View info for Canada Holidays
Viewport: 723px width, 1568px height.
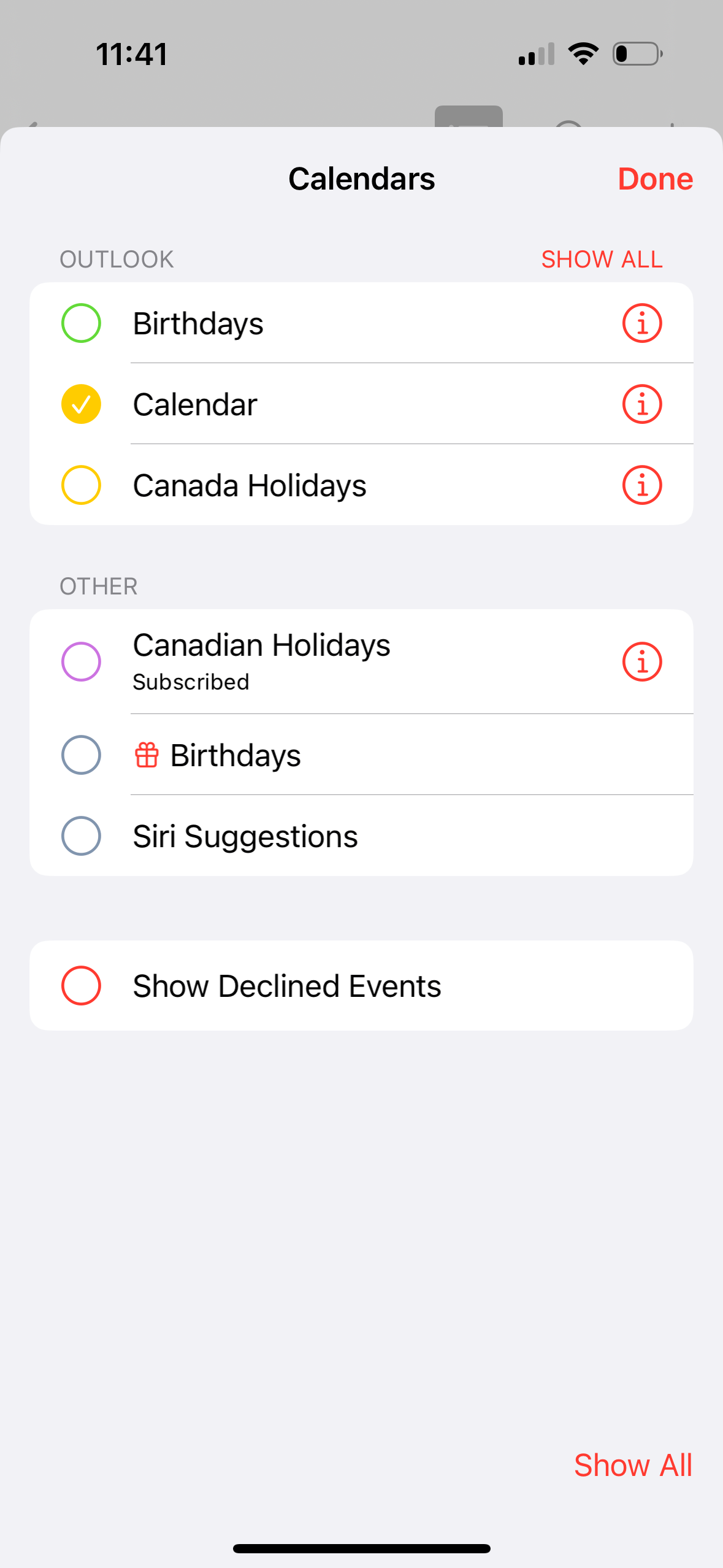[642, 485]
